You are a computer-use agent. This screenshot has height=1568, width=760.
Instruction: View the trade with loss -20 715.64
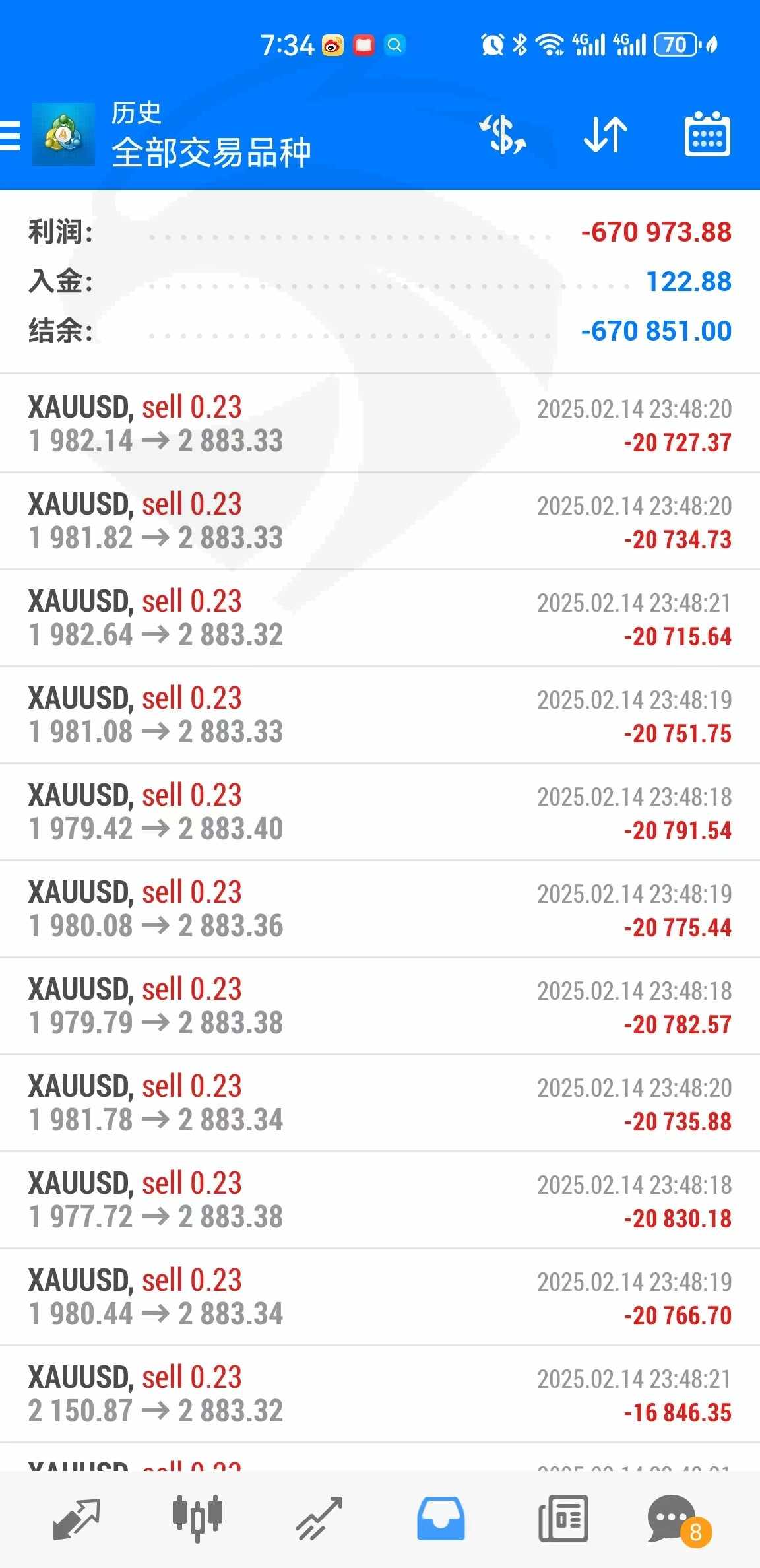coord(380,618)
